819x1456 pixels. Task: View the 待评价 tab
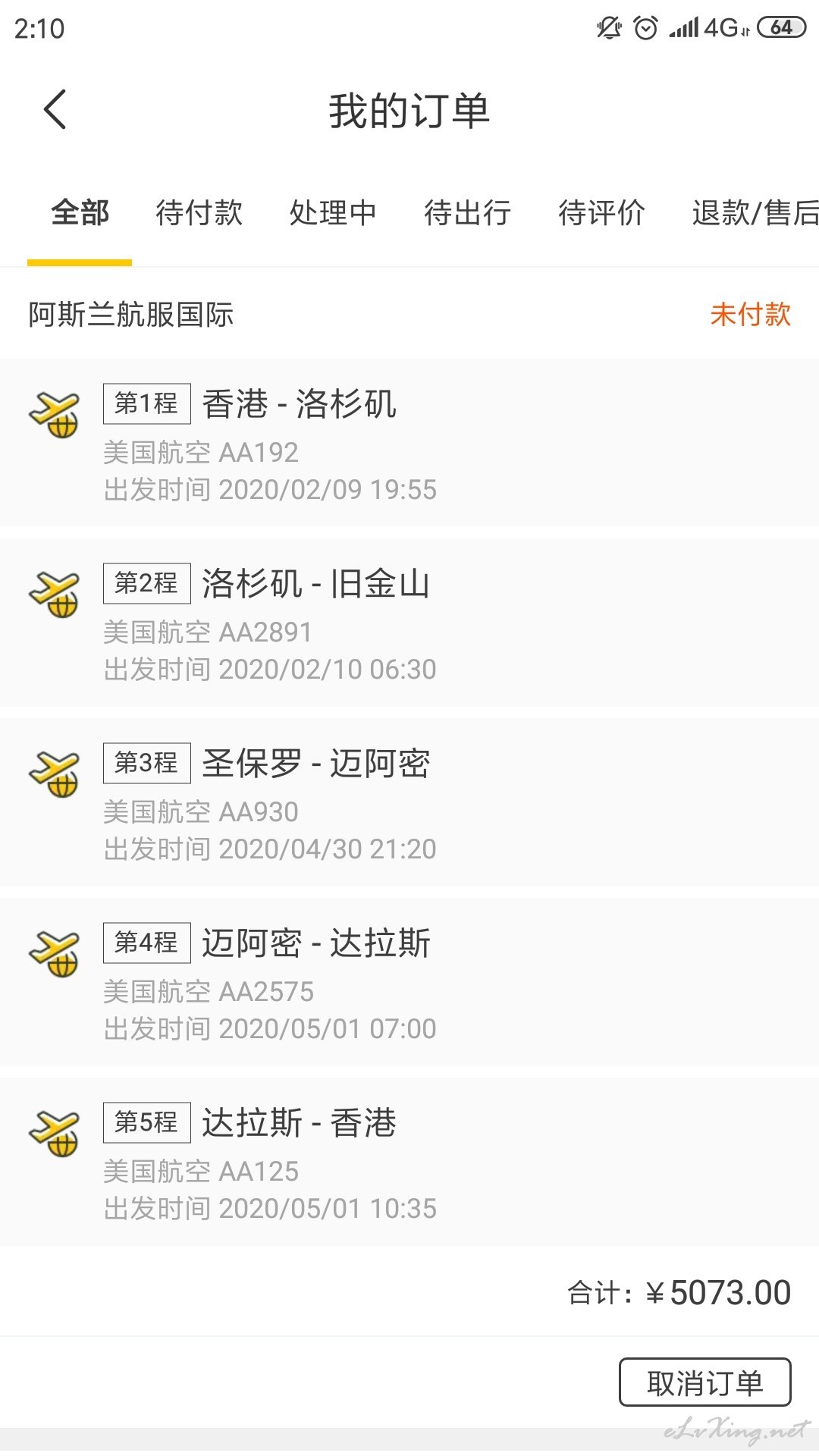click(601, 213)
